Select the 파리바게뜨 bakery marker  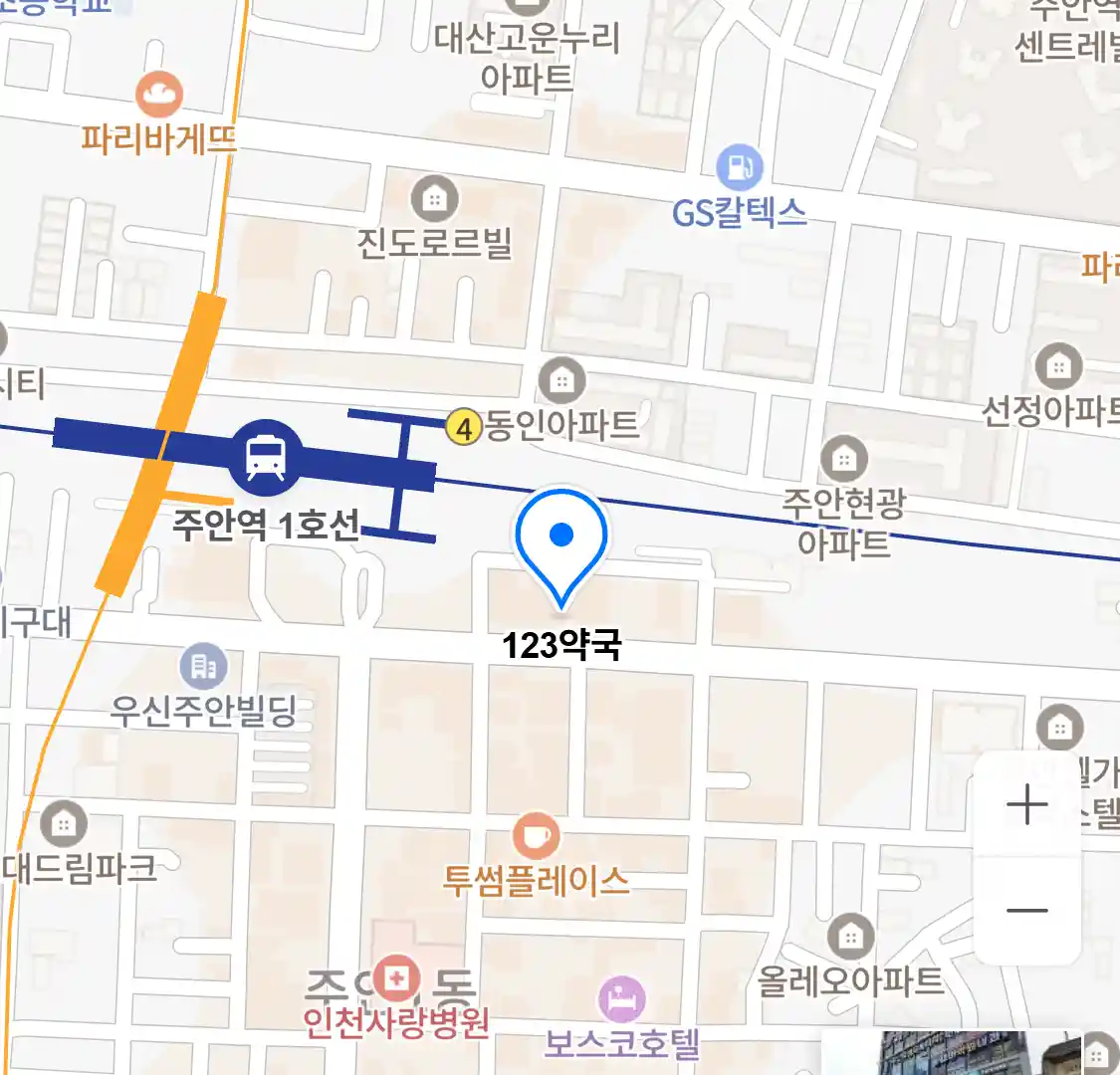click(159, 96)
